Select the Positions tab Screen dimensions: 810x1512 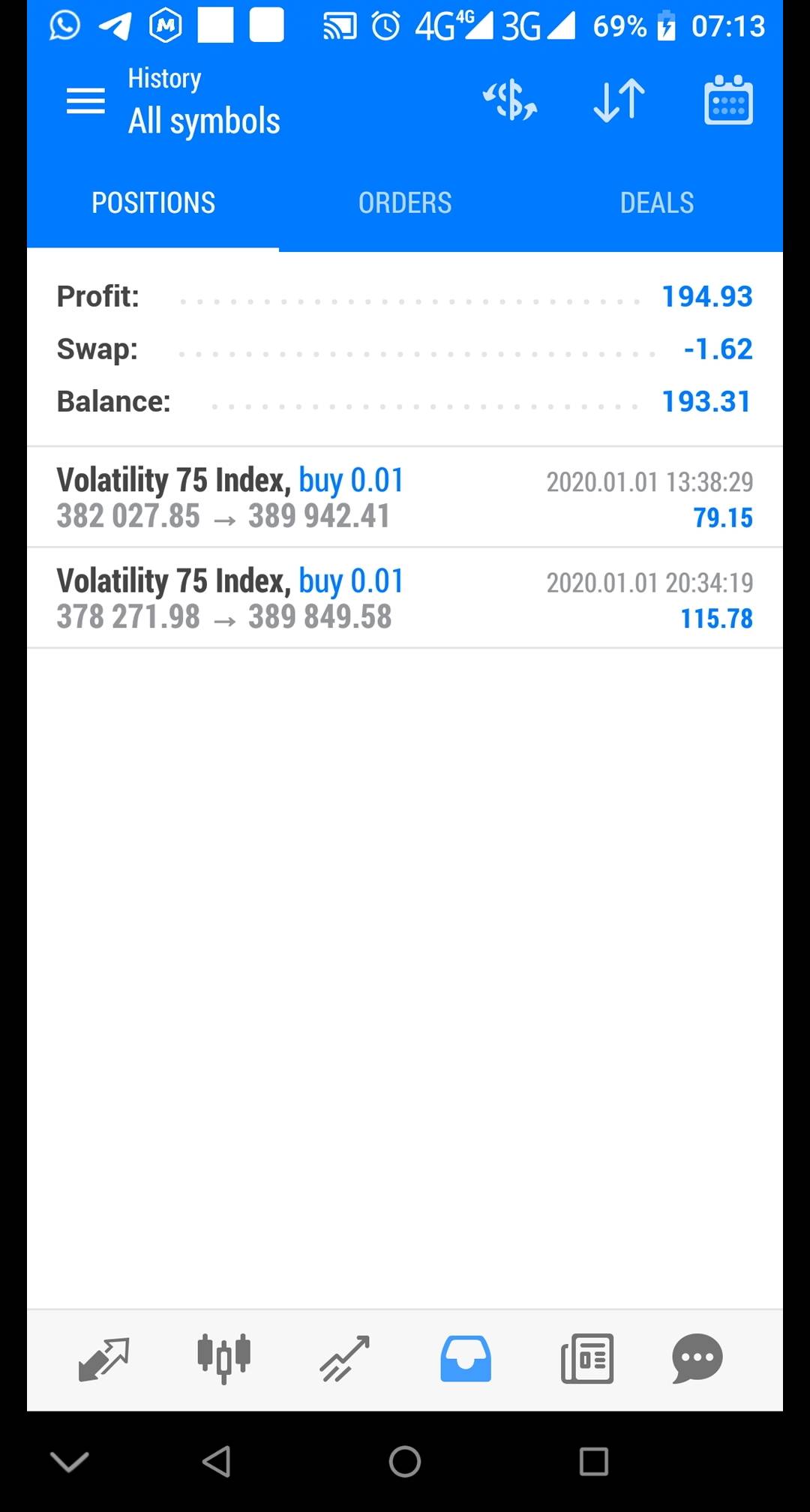pos(153,202)
